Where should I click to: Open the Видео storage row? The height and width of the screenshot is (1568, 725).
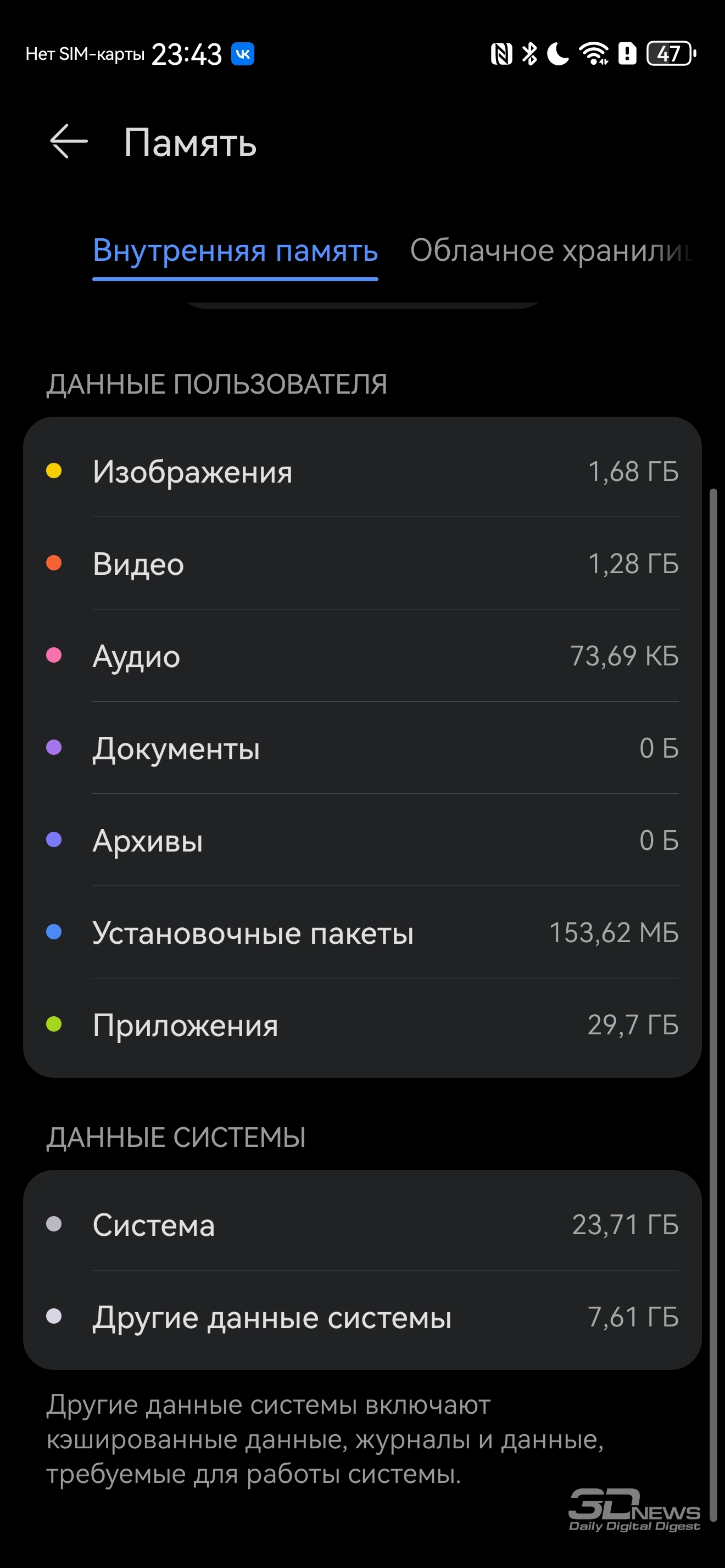362,564
